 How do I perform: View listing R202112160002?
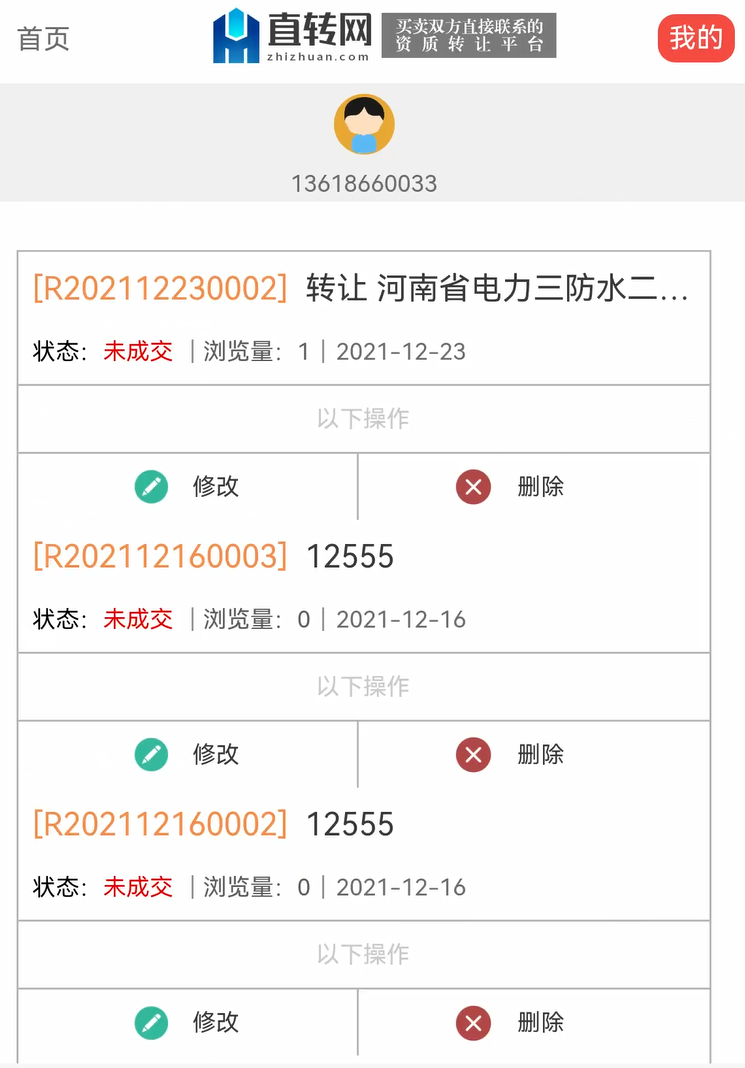214,825
